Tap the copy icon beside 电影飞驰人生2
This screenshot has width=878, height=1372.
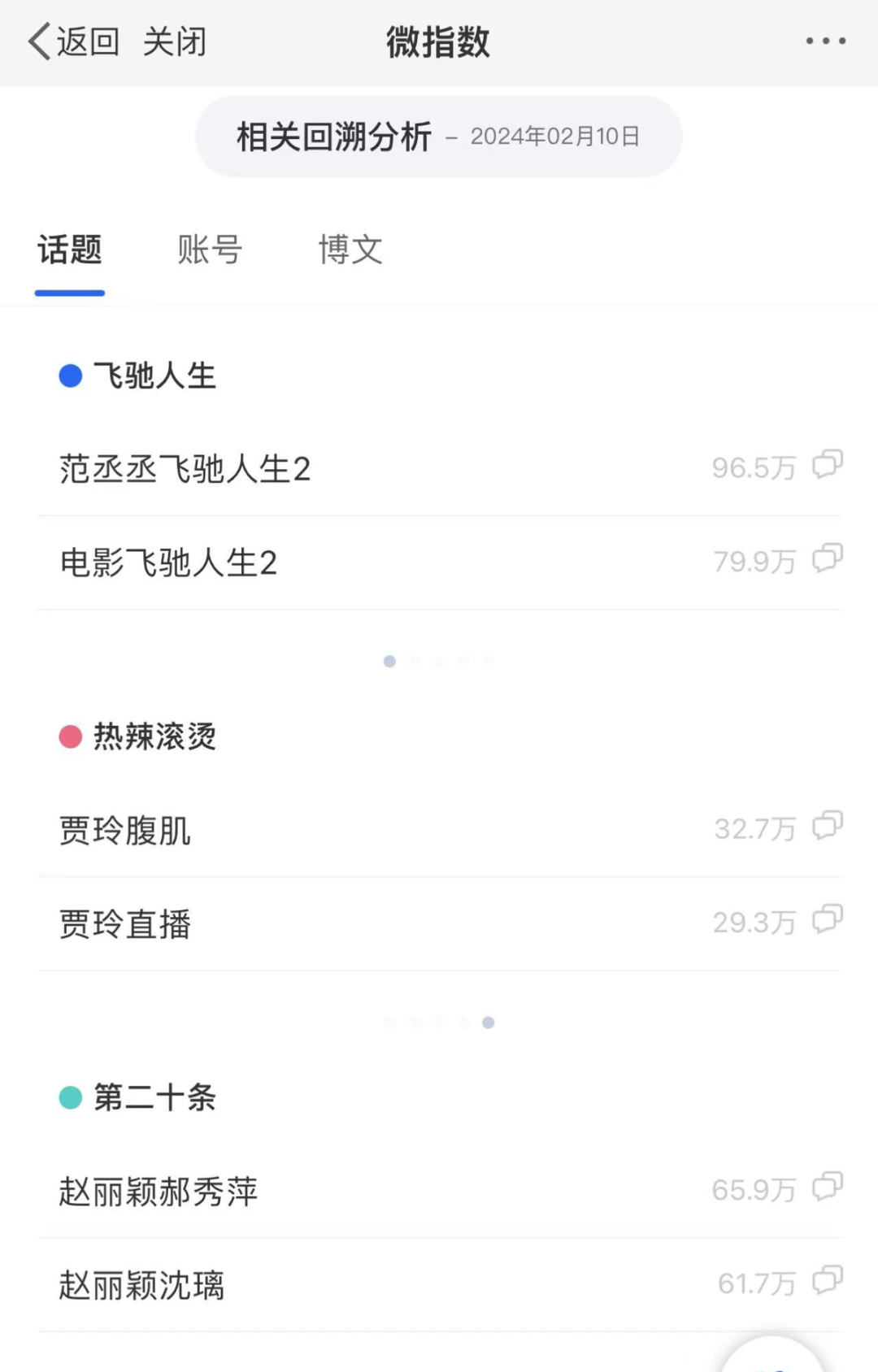[828, 558]
